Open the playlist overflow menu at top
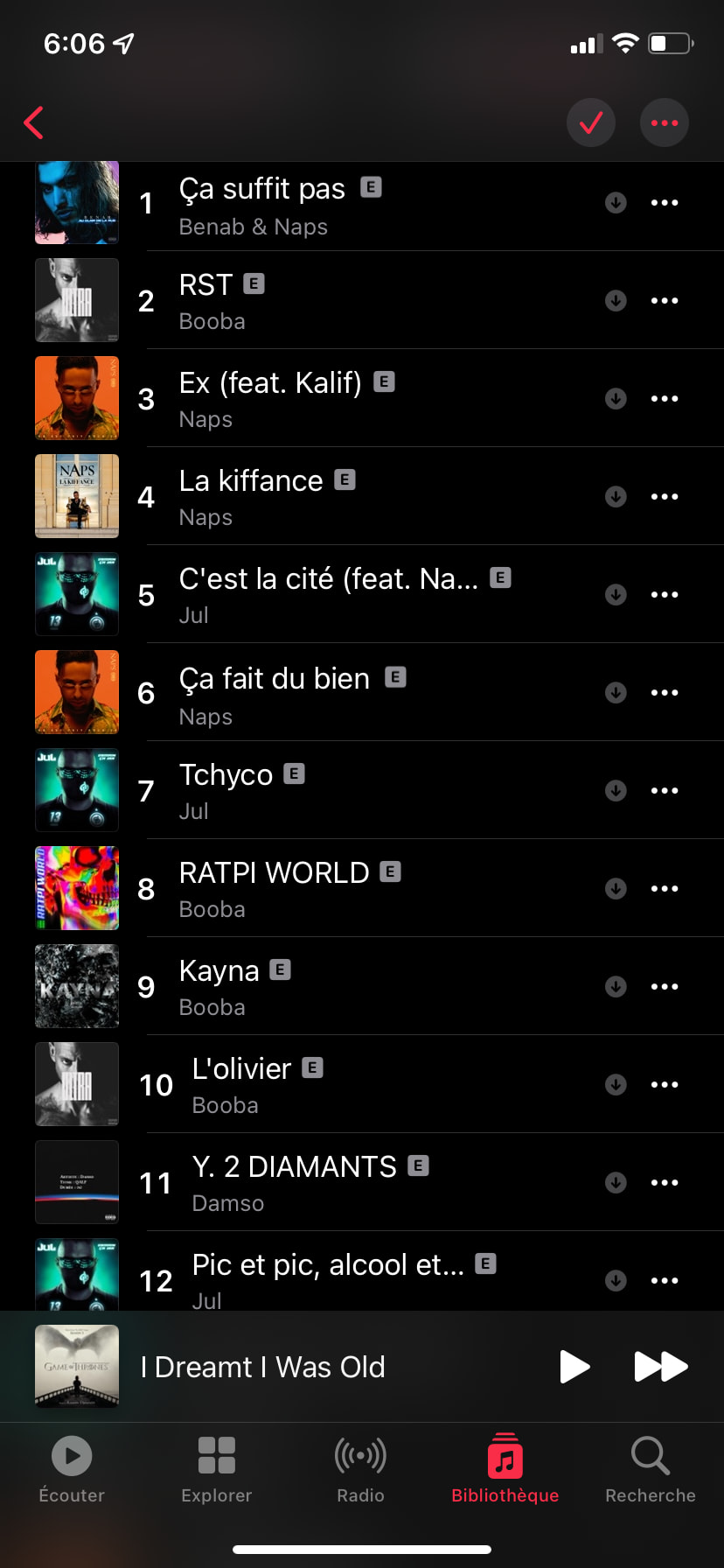The image size is (724, 1568). tap(665, 123)
